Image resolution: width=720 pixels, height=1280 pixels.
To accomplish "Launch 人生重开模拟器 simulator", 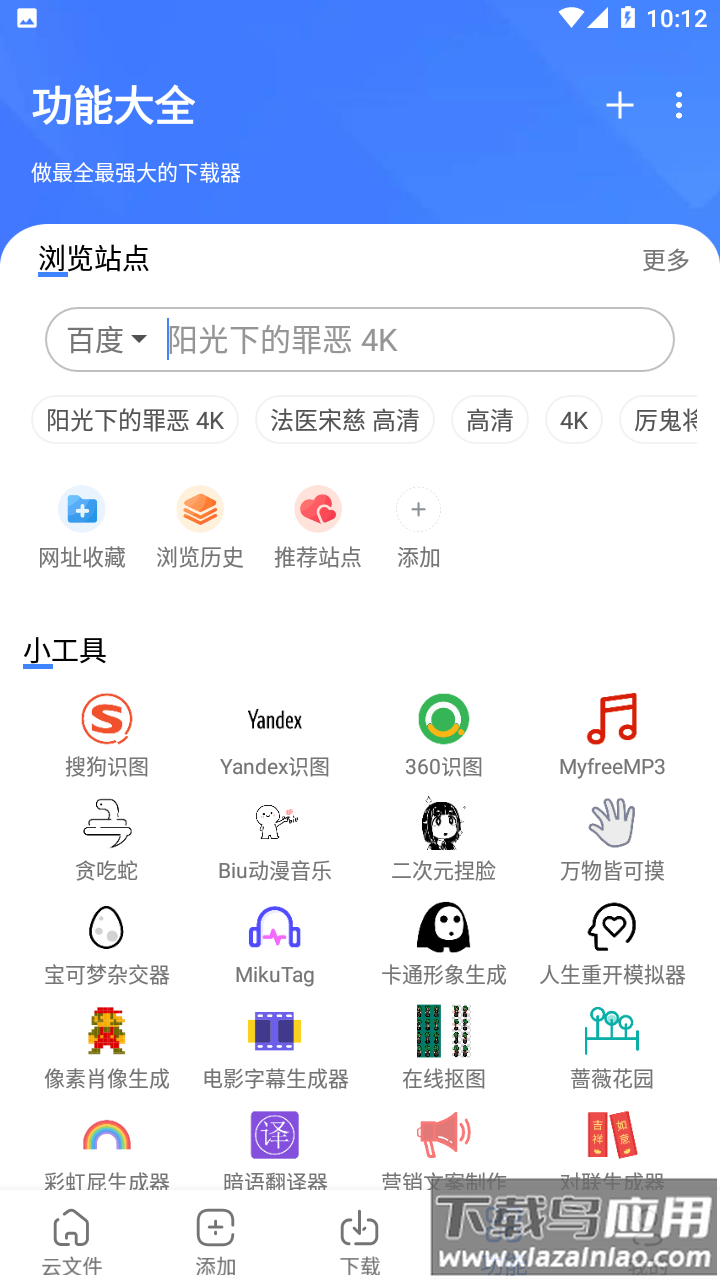I will tap(611, 945).
